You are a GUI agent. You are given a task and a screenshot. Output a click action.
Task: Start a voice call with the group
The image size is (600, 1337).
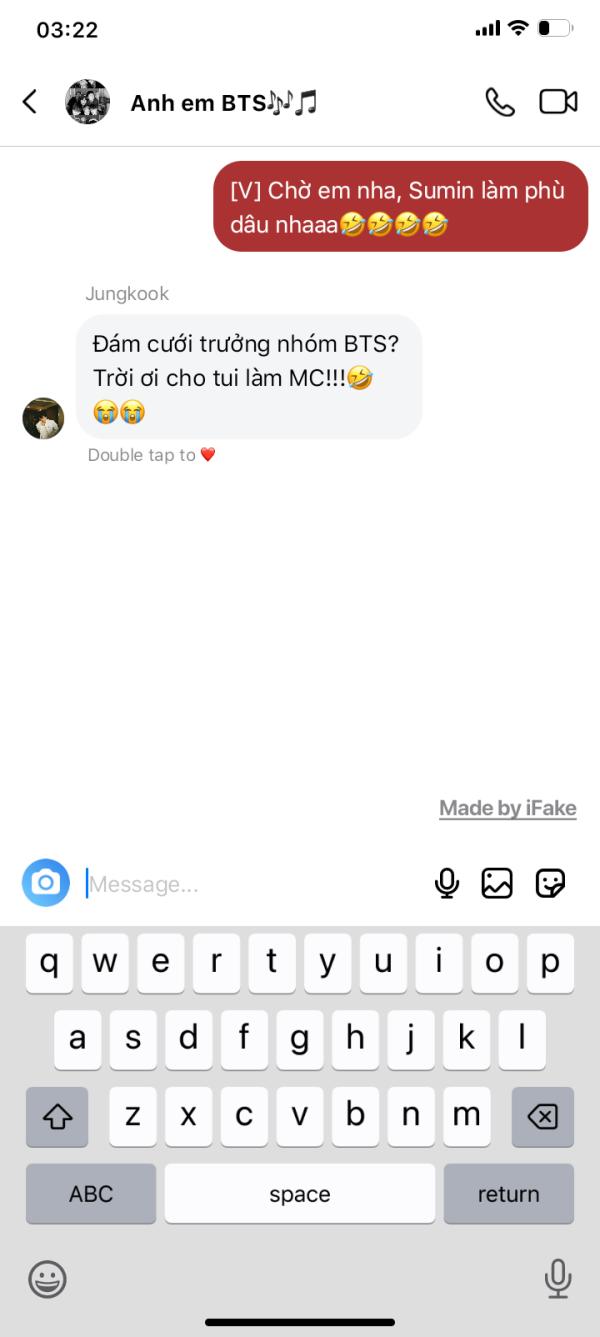[499, 101]
